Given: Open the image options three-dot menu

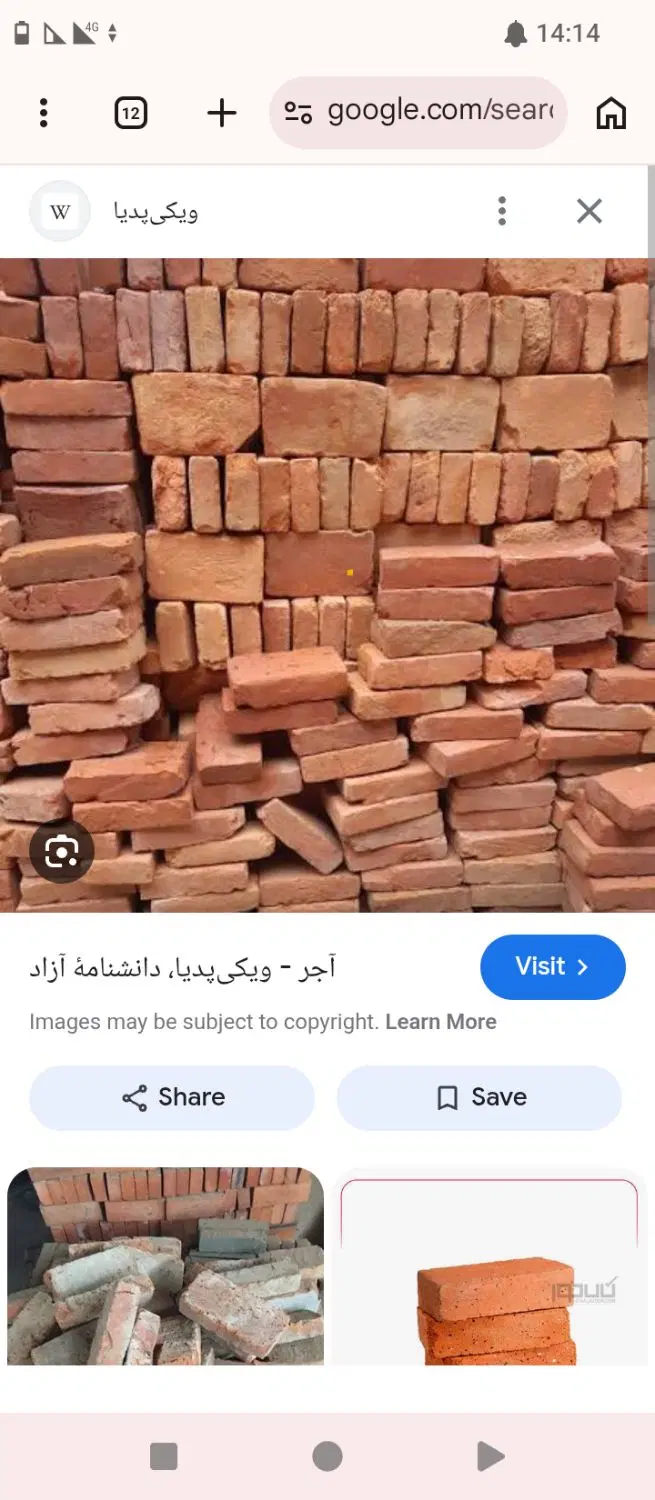Looking at the screenshot, I should point(502,211).
